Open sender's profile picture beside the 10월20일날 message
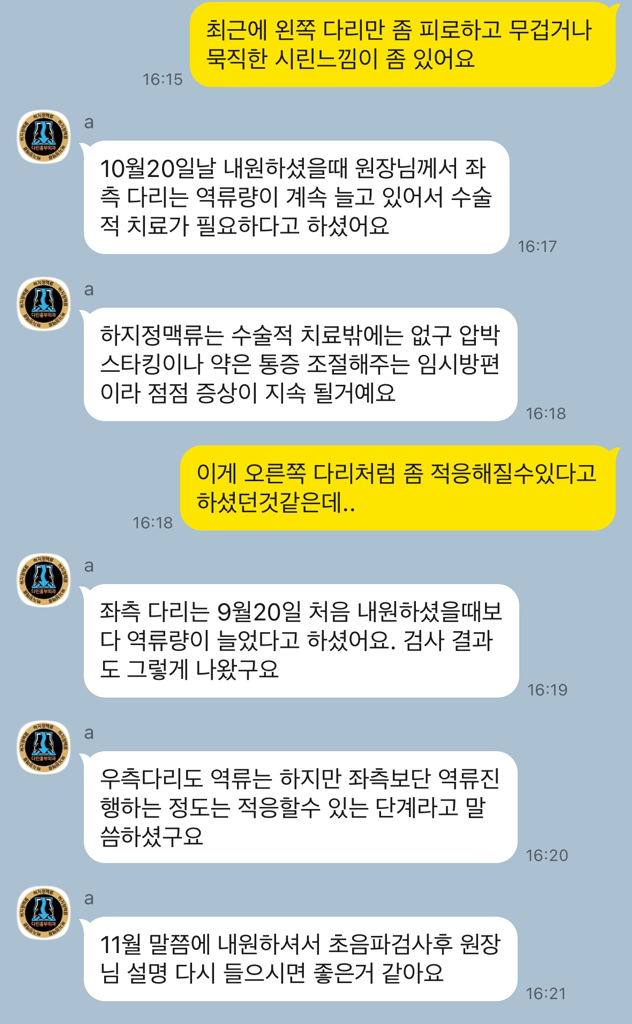 click(43, 136)
